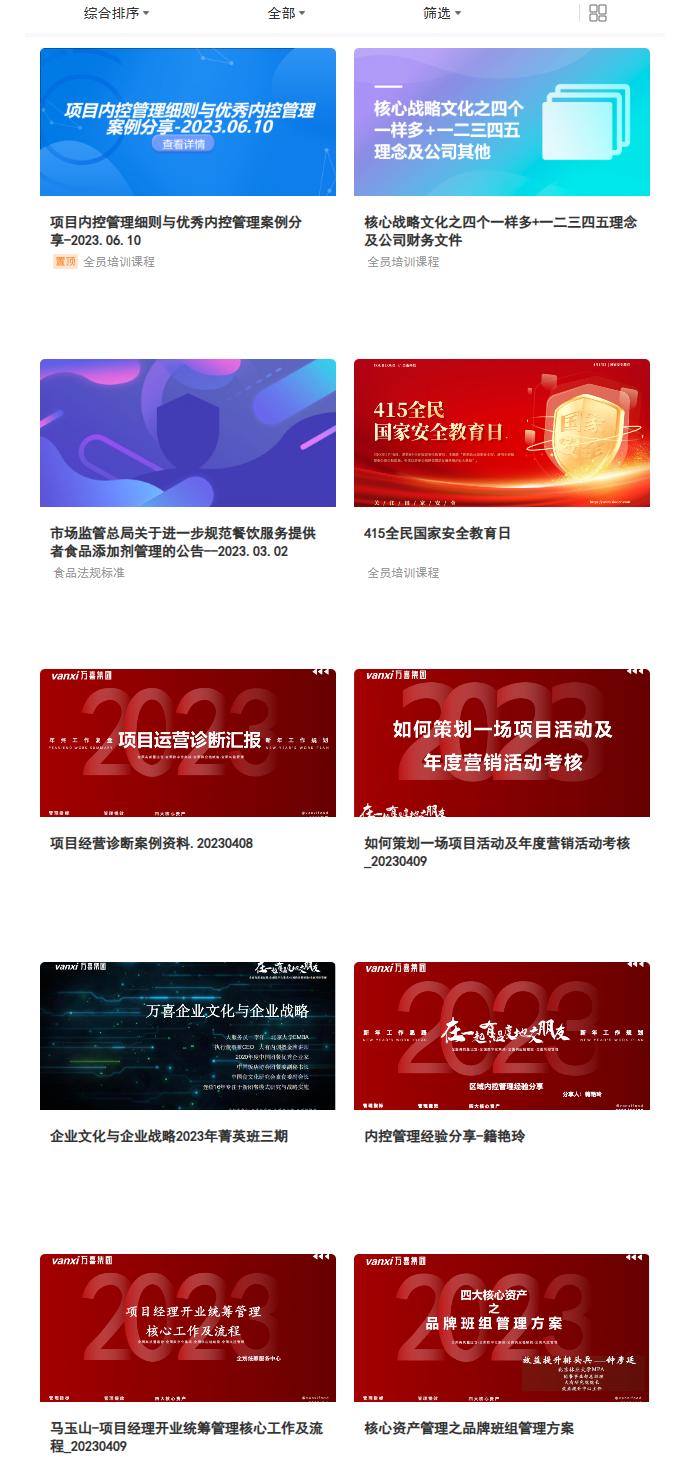The width and height of the screenshot is (697, 1469).
Task: Open 项目经营诊断案例资料.20230408 card
Action: click(x=188, y=743)
